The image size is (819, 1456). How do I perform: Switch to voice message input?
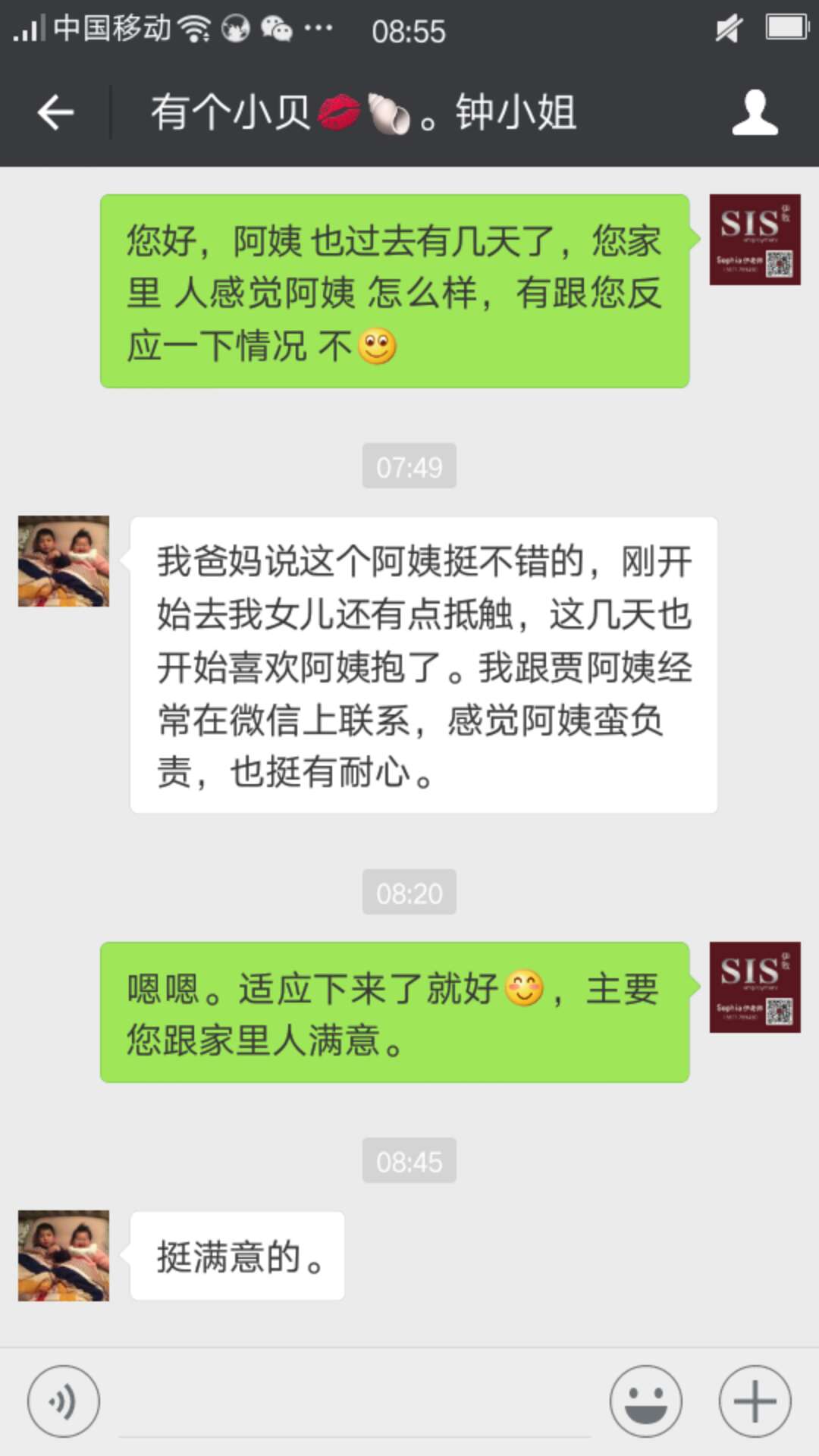pos(64,1401)
